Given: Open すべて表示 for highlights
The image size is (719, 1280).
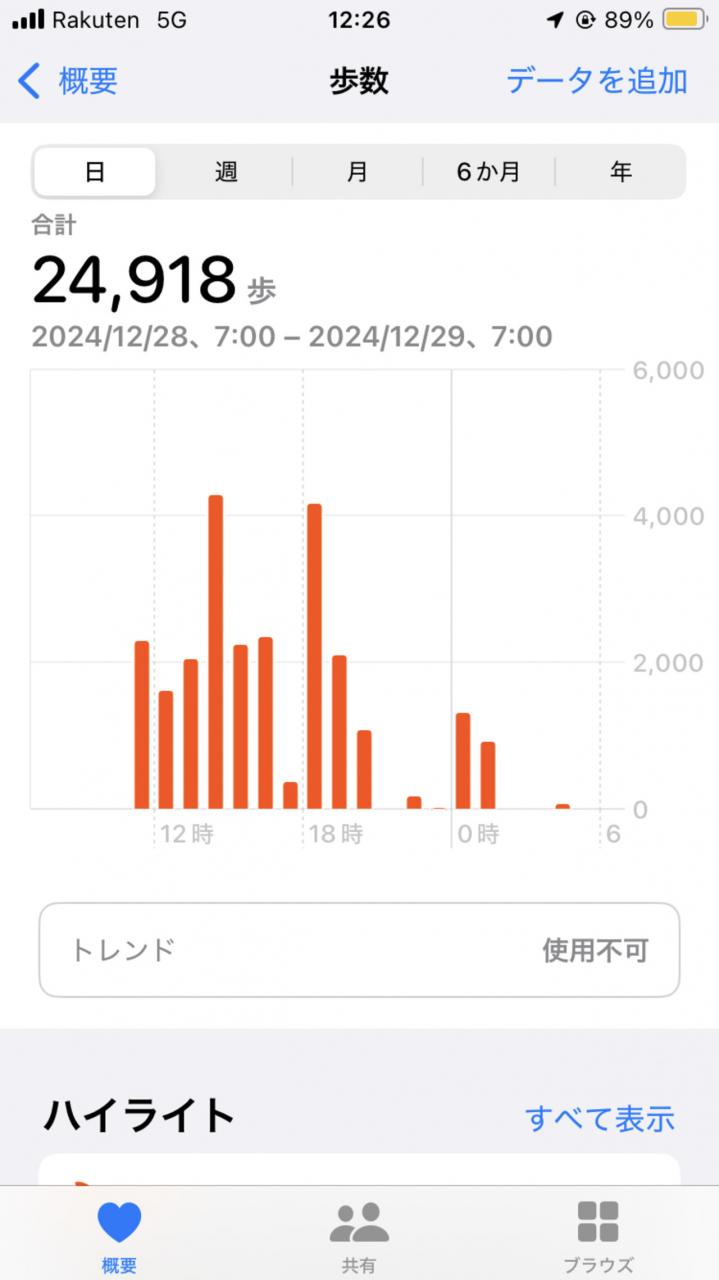Looking at the screenshot, I should click(599, 1118).
